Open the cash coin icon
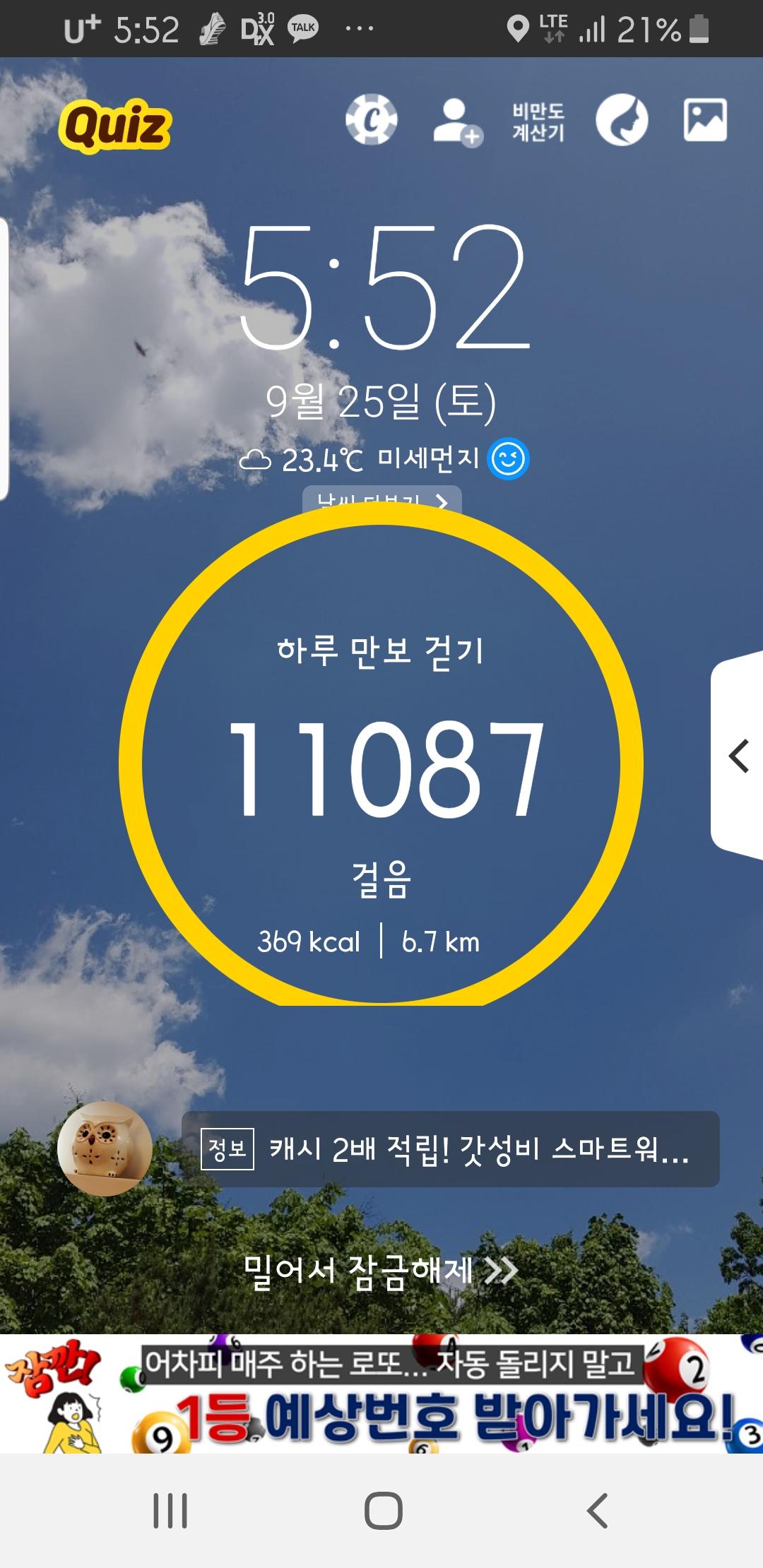 click(371, 119)
